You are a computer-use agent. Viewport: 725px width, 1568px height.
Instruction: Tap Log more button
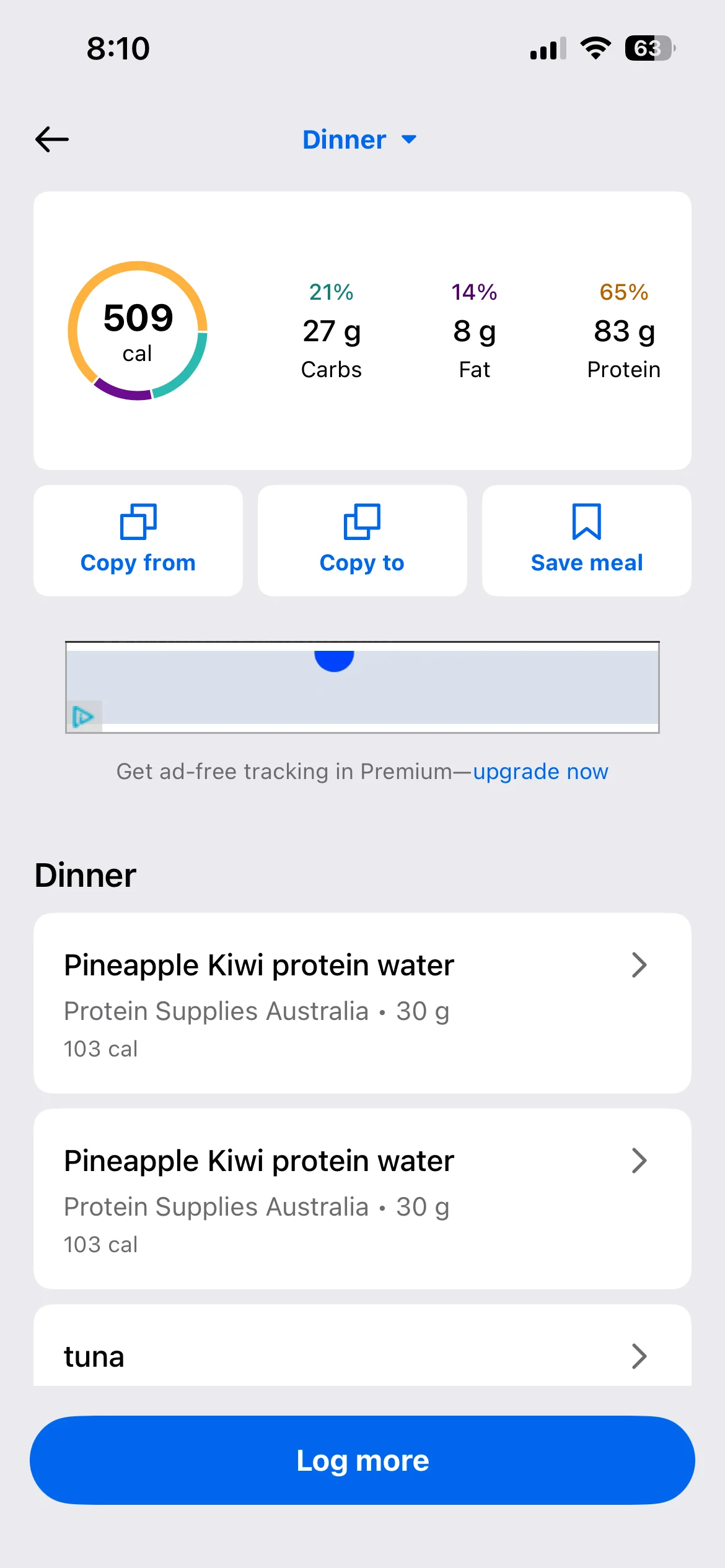pos(362,1460)
